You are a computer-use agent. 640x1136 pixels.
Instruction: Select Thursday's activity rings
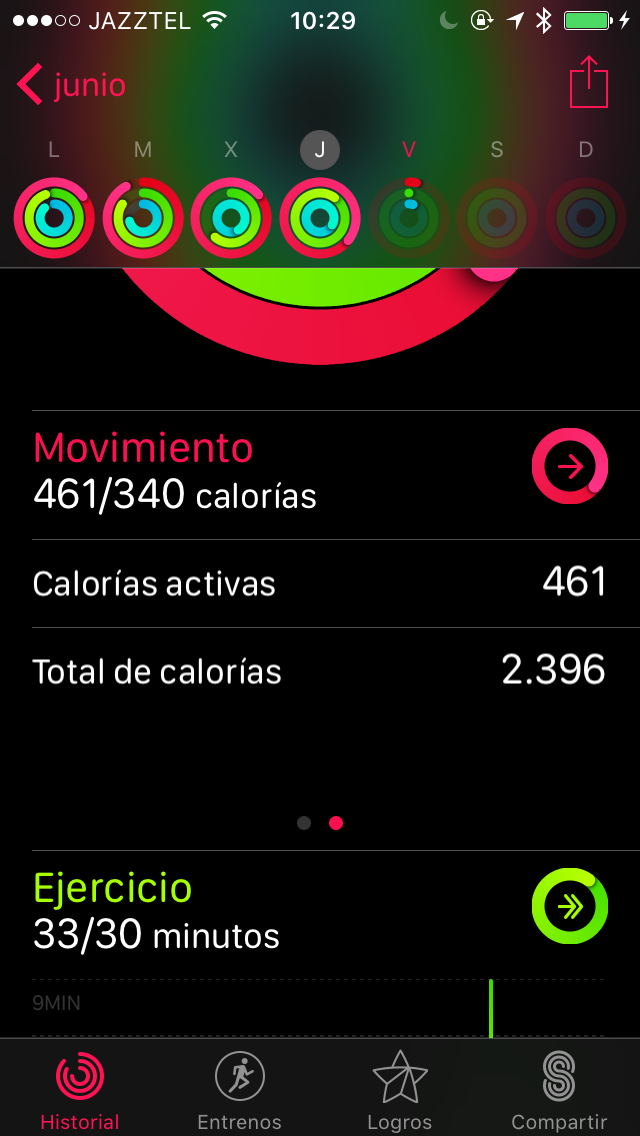click(320, 217)
